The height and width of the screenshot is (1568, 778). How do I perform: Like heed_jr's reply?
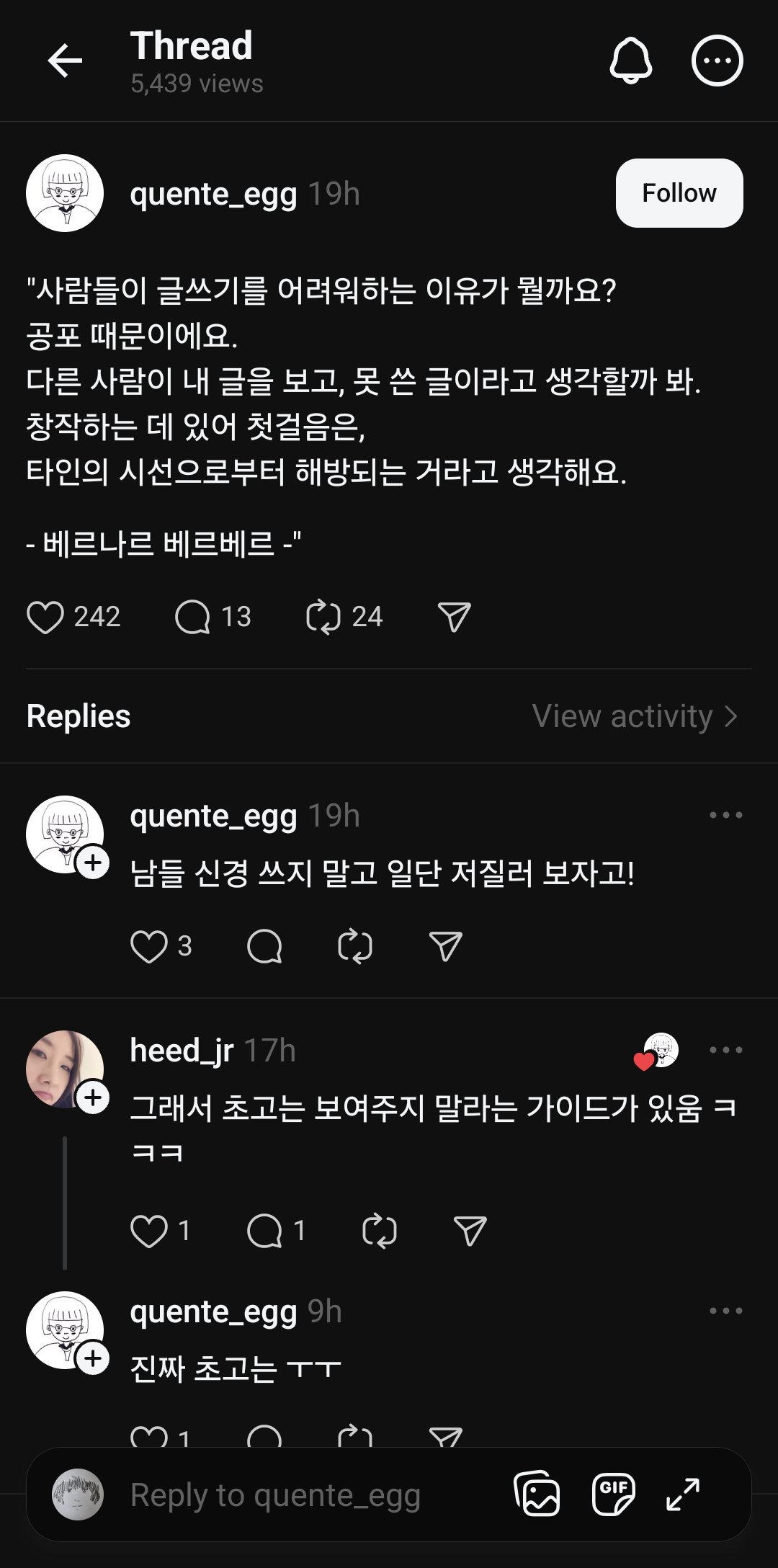click(x=148, y=1231)
